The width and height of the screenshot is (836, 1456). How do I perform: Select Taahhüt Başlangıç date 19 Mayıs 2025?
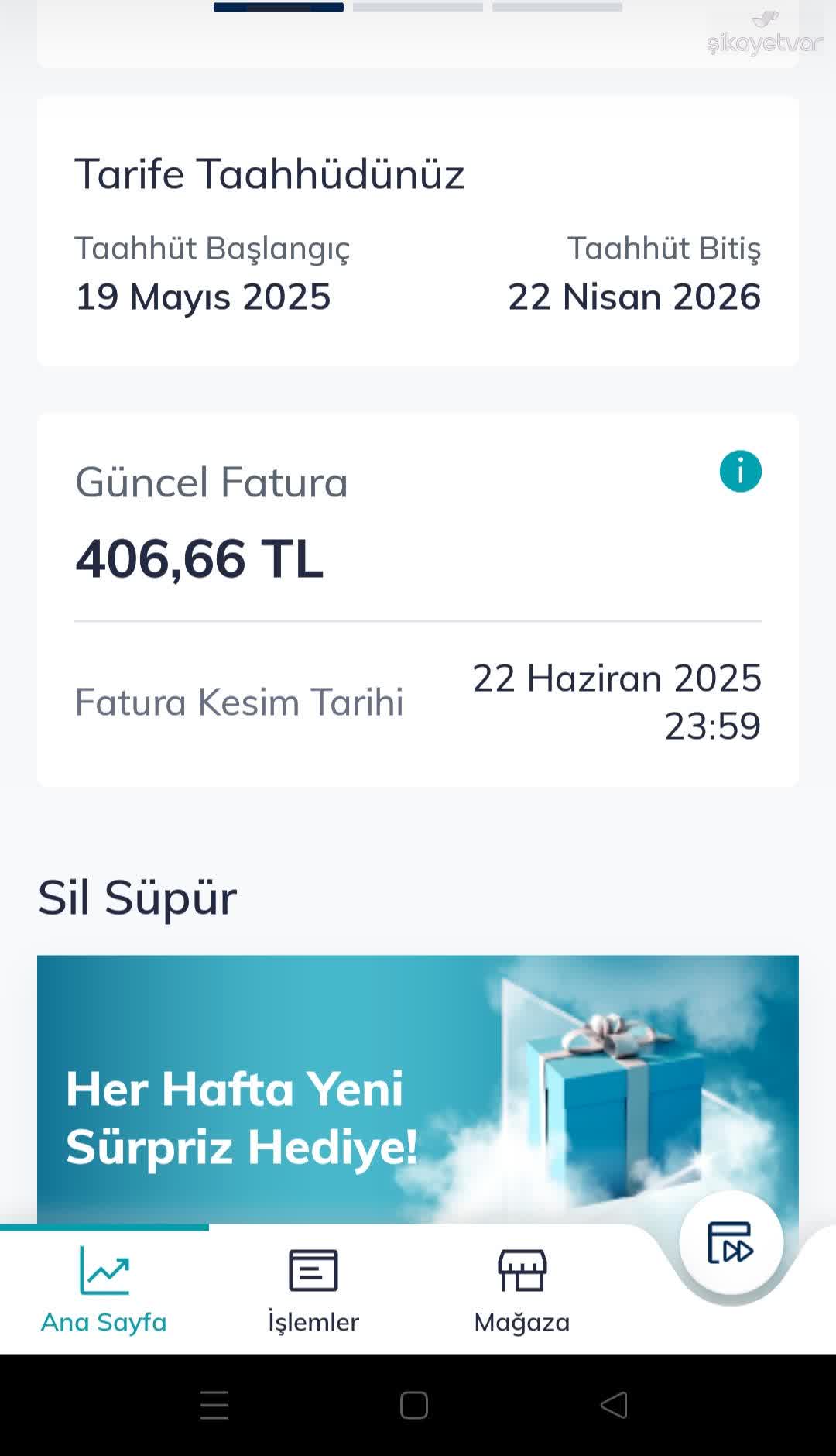pyautogui.click(x=204, y=297)
